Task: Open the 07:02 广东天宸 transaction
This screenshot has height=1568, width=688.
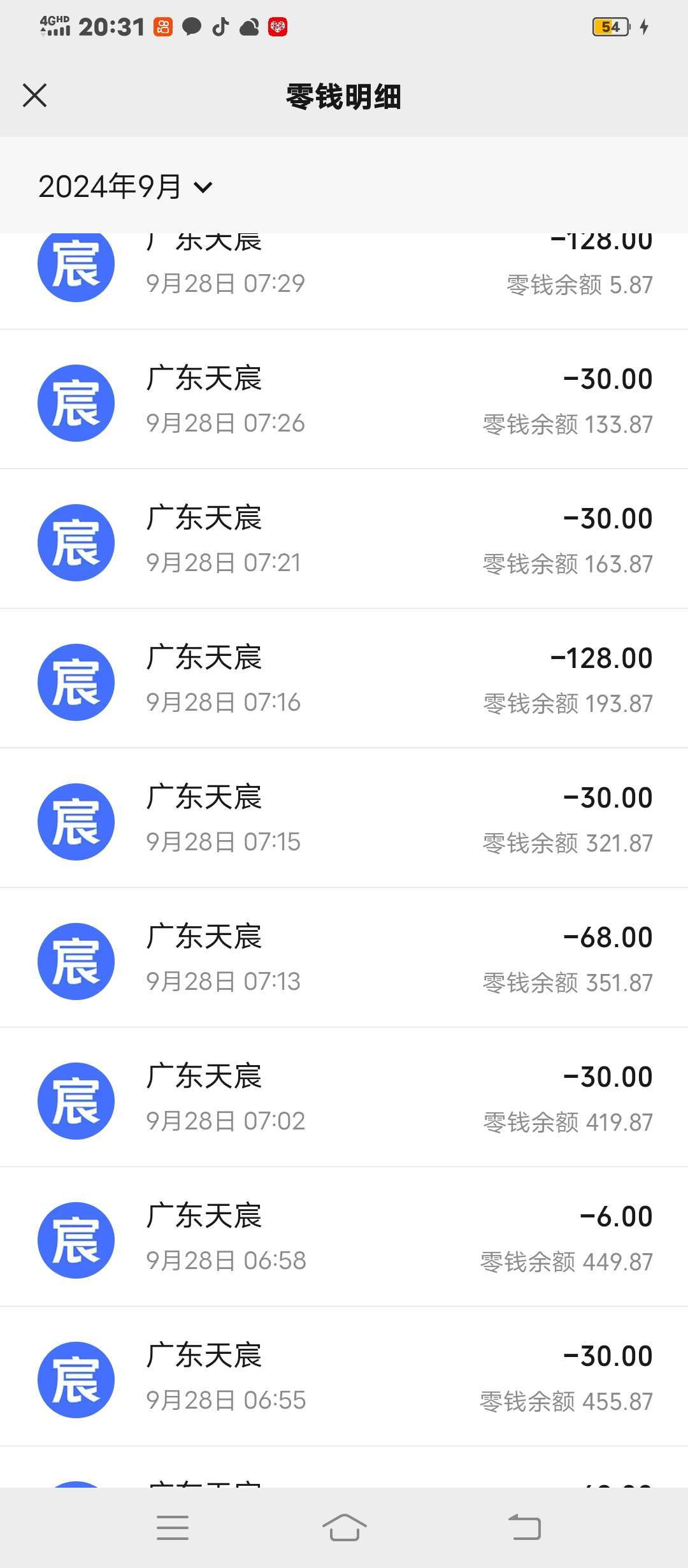Action: click(x=344, y=1098)
